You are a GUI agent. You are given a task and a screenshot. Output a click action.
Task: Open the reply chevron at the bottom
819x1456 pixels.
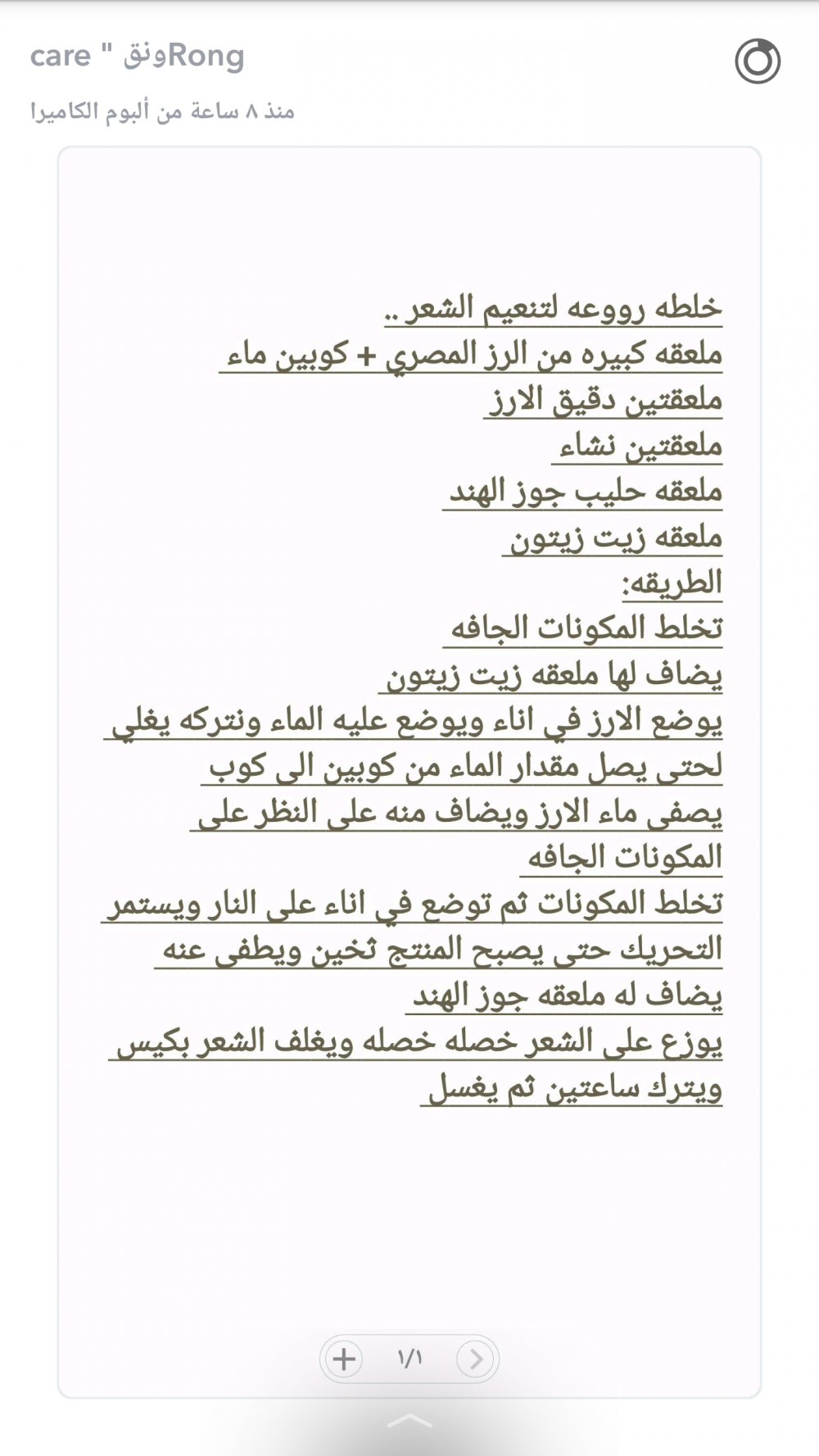(x=409, y=1422)
